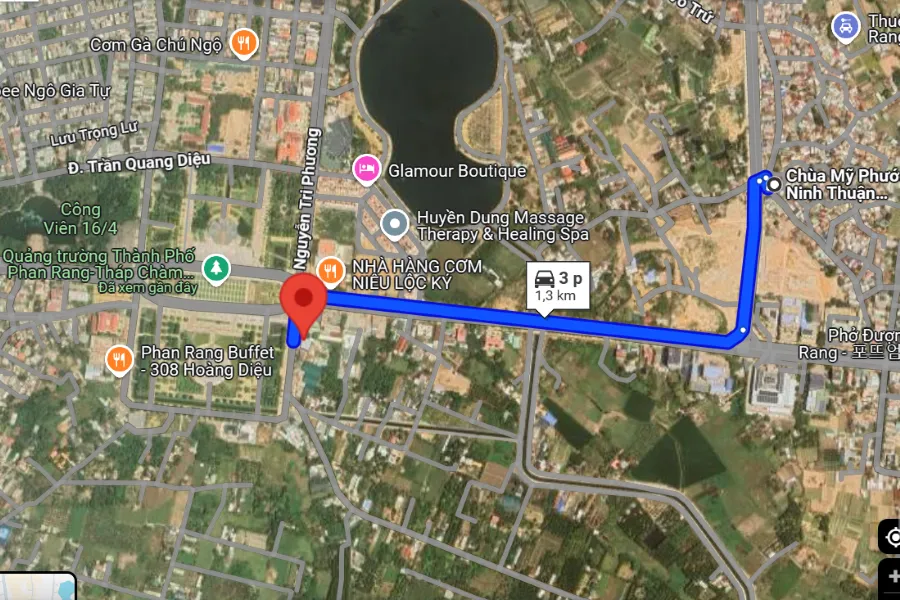Select the Glamour Boutique hotel marker
900x600 pixels.
coord(367,169)
